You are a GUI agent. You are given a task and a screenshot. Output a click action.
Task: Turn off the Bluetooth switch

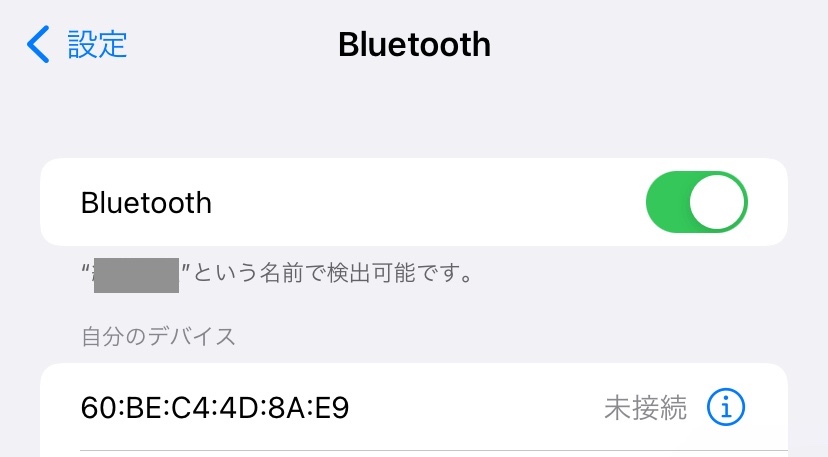[696, 203]
